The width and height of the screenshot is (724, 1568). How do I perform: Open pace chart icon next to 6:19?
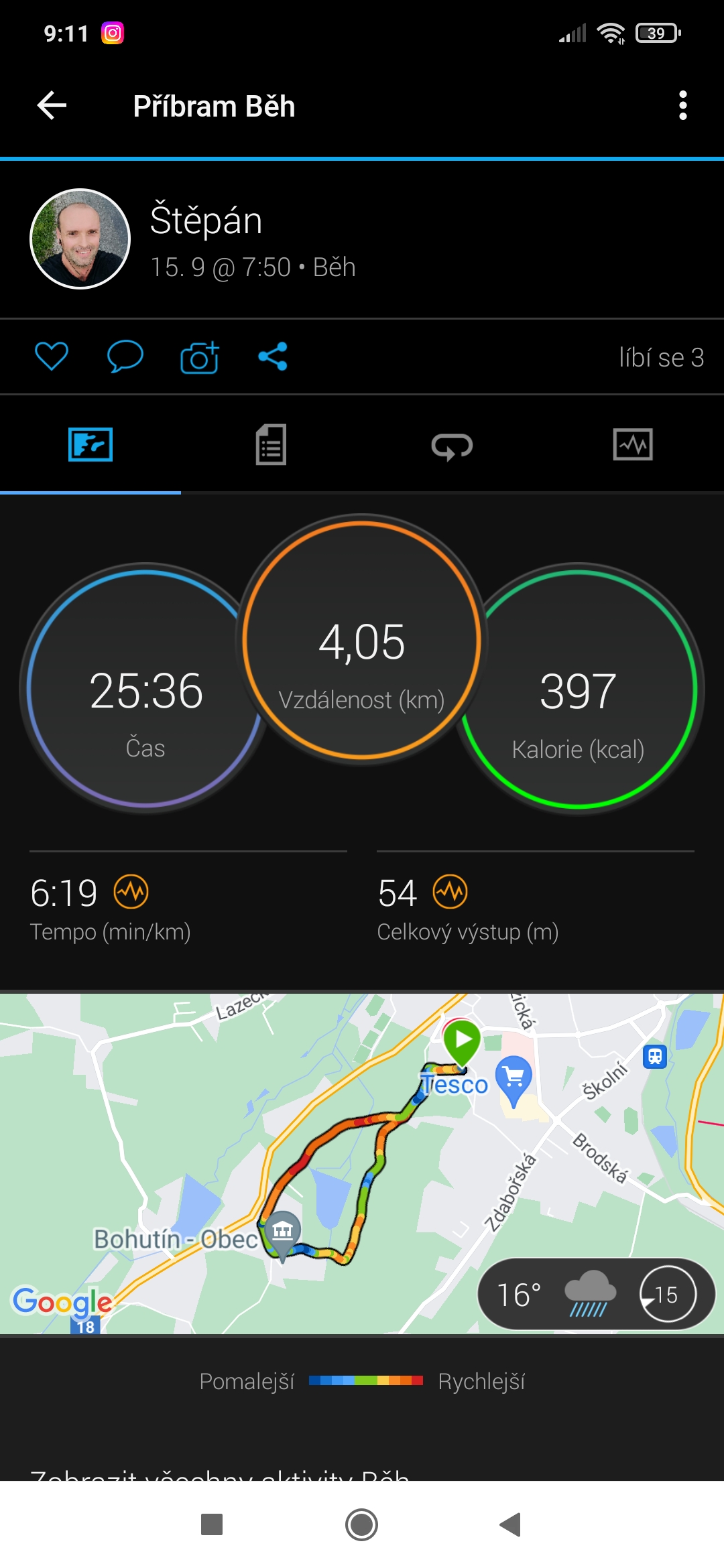pos(131,892)
